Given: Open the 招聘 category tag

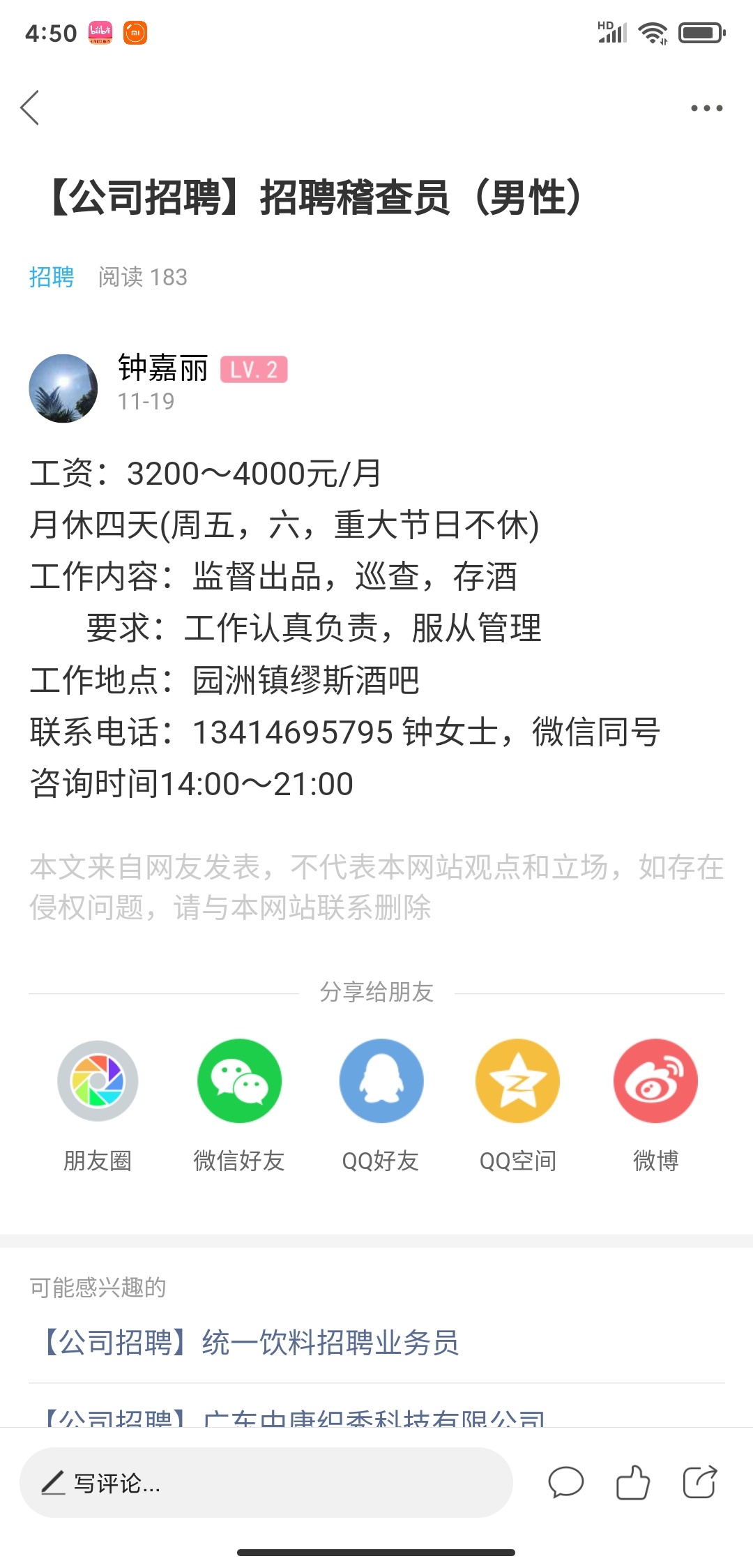Looking at the screenshot, I should [52, 277].
